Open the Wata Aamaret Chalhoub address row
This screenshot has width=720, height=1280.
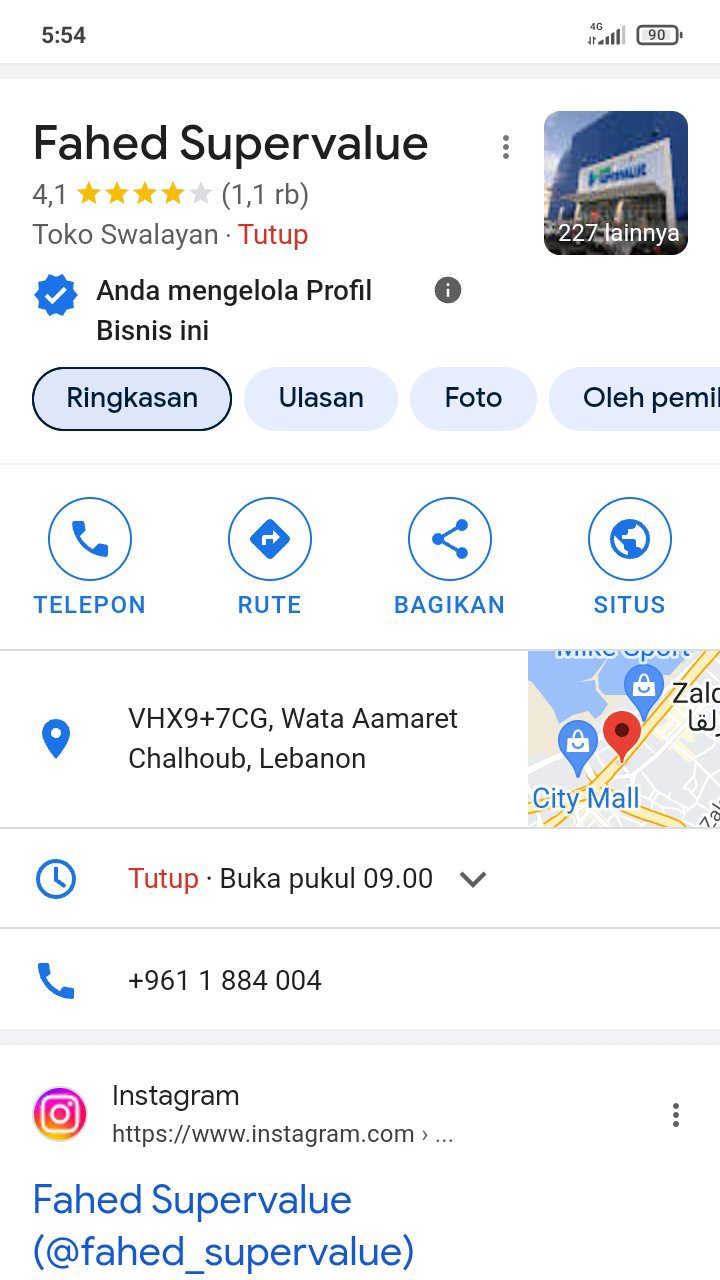coord(292,739)
